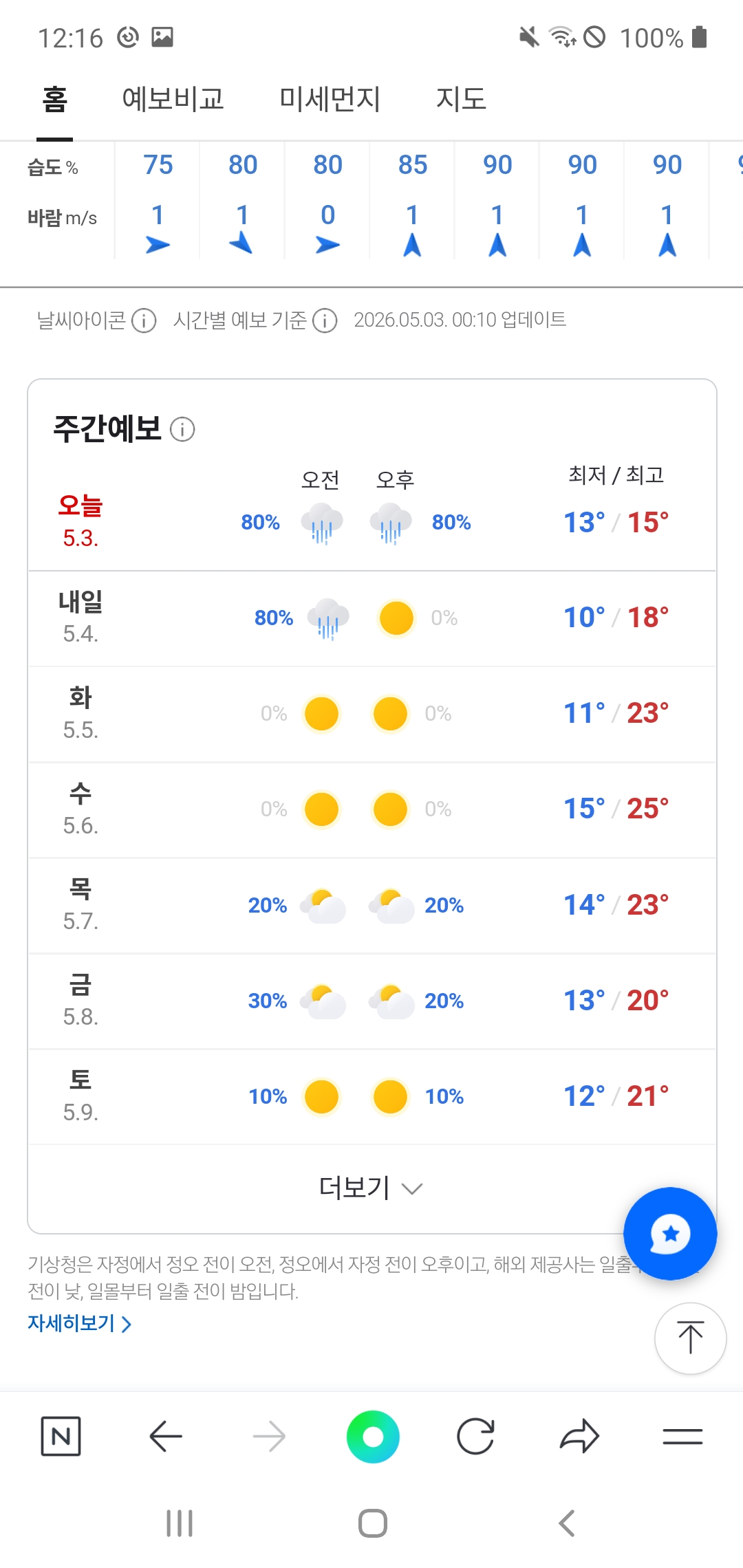Go back using the browser back arrow

coord(166,1436)
